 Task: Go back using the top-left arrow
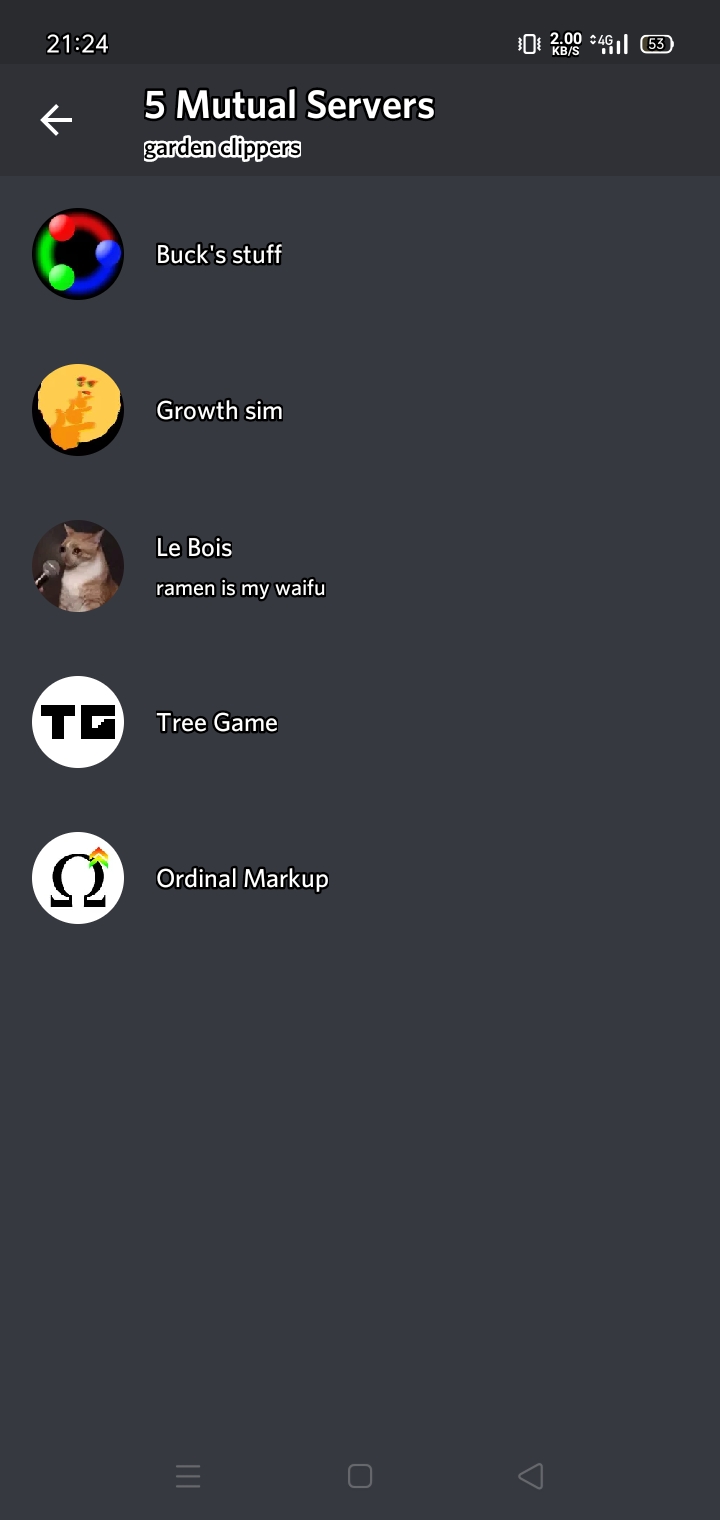pos(56,121)
